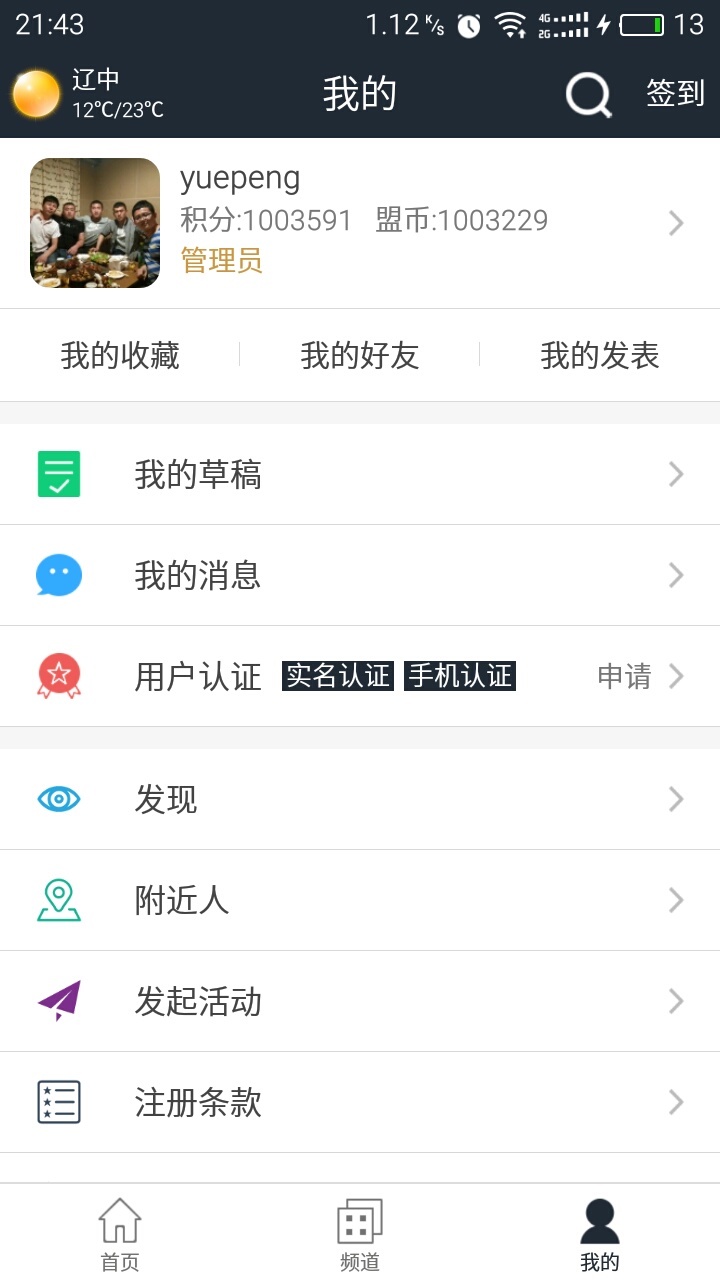The image size is (720, 1280).
Task: Open the 我的草稿 row
Action: tap(360, 474)
